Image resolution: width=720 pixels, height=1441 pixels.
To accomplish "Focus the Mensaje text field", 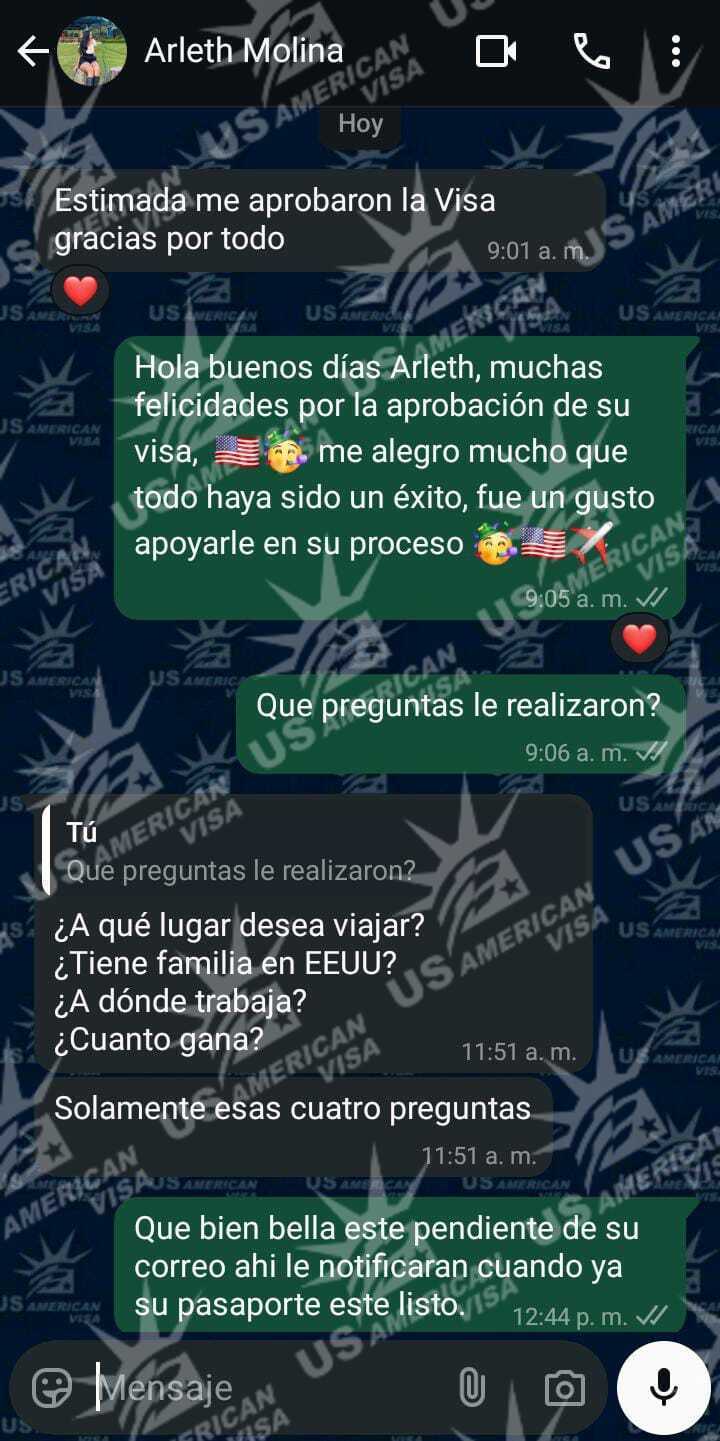I will [270, 1388].
